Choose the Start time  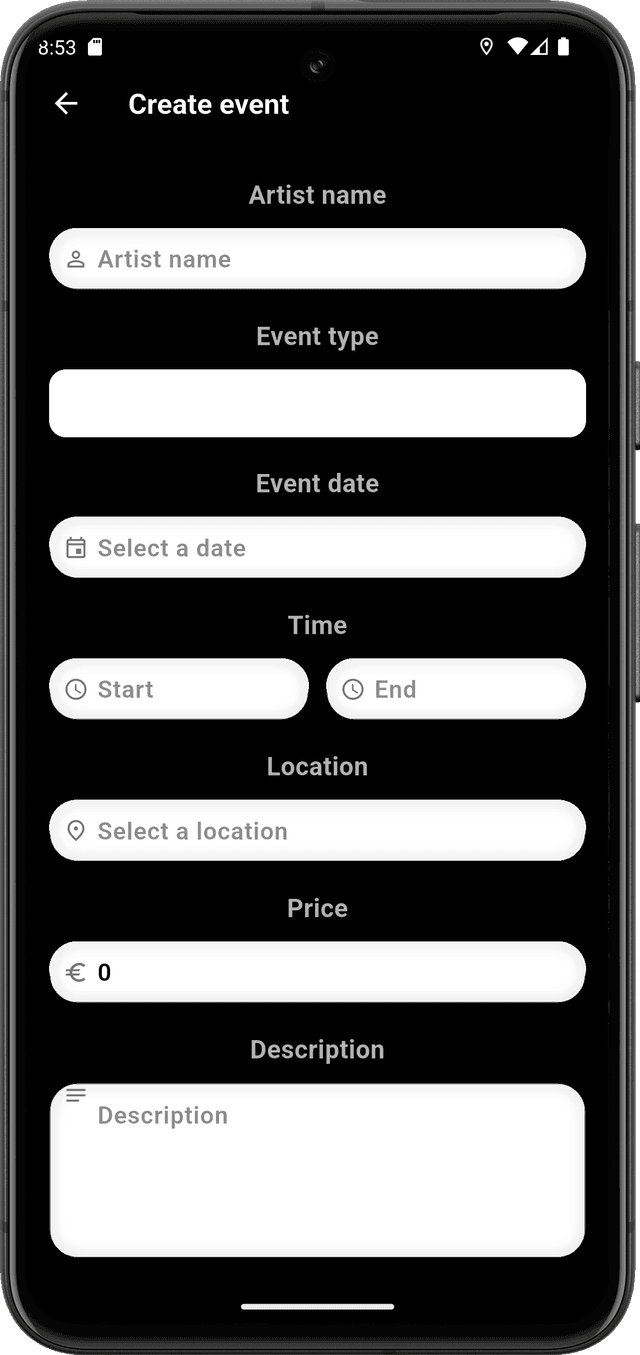(179, 689)
